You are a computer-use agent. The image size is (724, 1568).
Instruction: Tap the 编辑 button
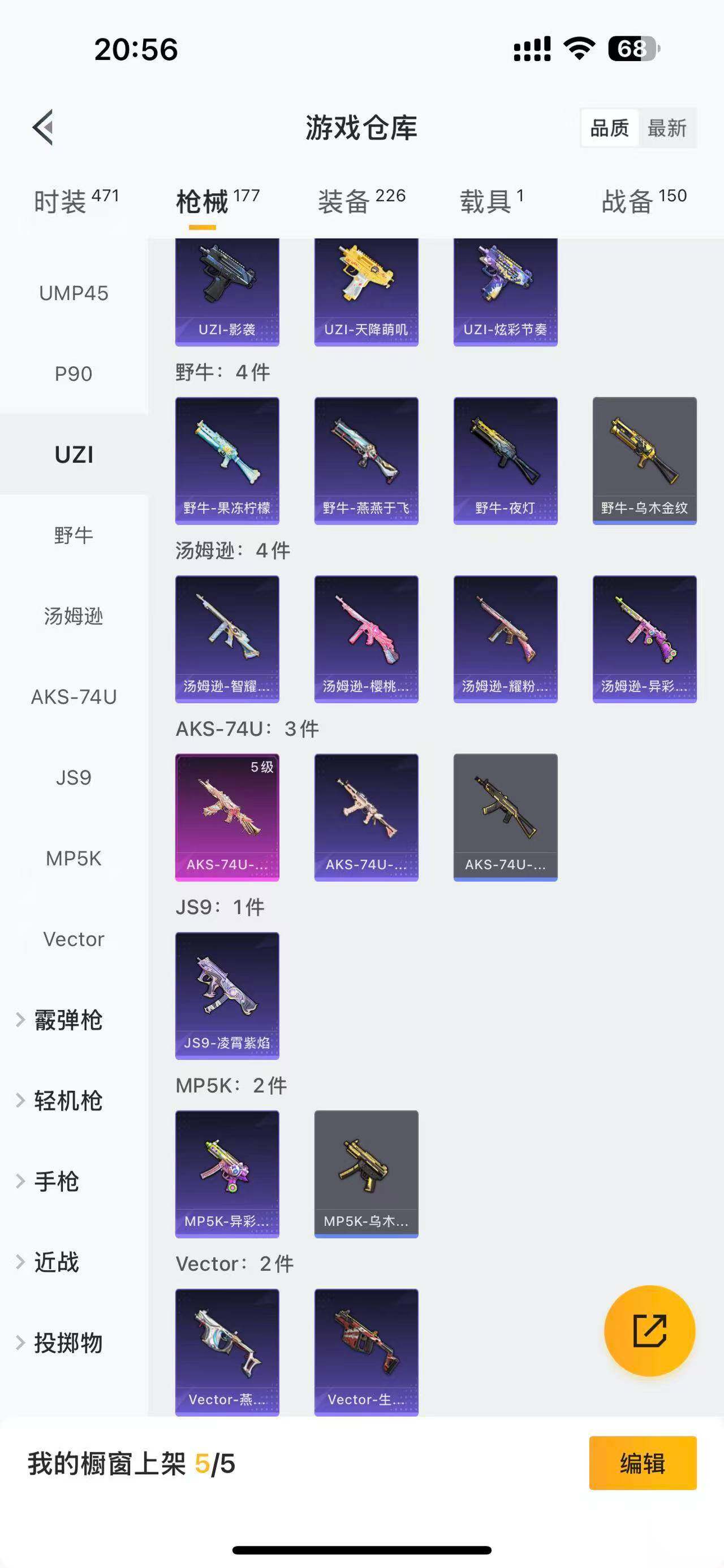[643, 1463]
